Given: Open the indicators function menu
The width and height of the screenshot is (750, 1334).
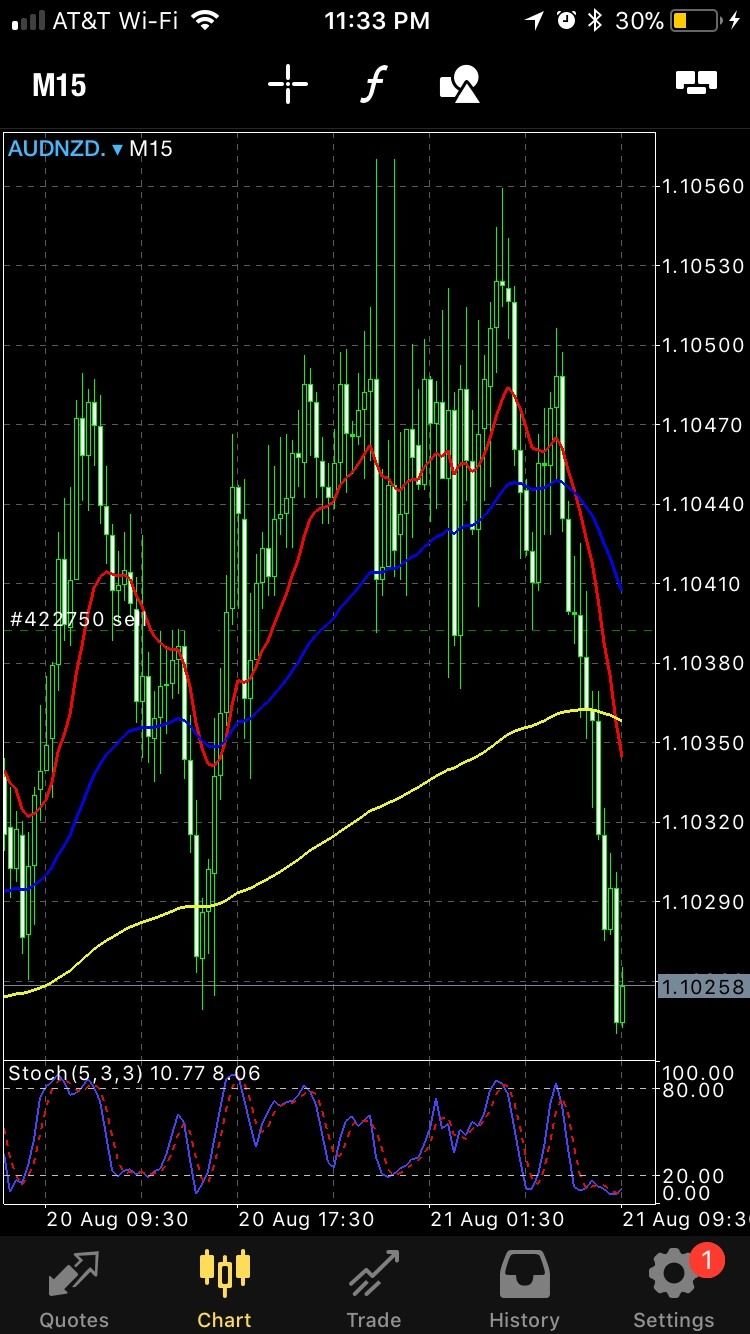Looking at the screenshot, I should tap(372, 85).
